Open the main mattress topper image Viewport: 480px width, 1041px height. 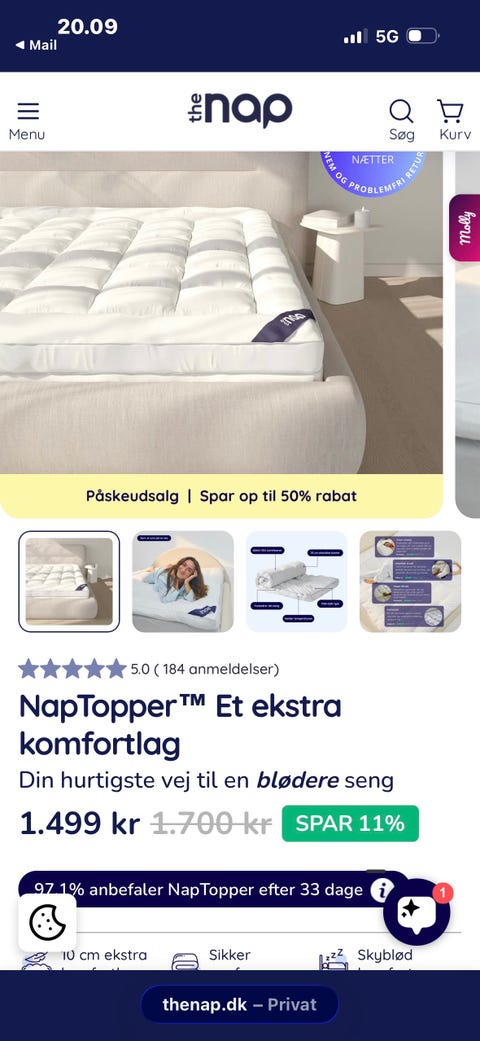click(221, 312)
